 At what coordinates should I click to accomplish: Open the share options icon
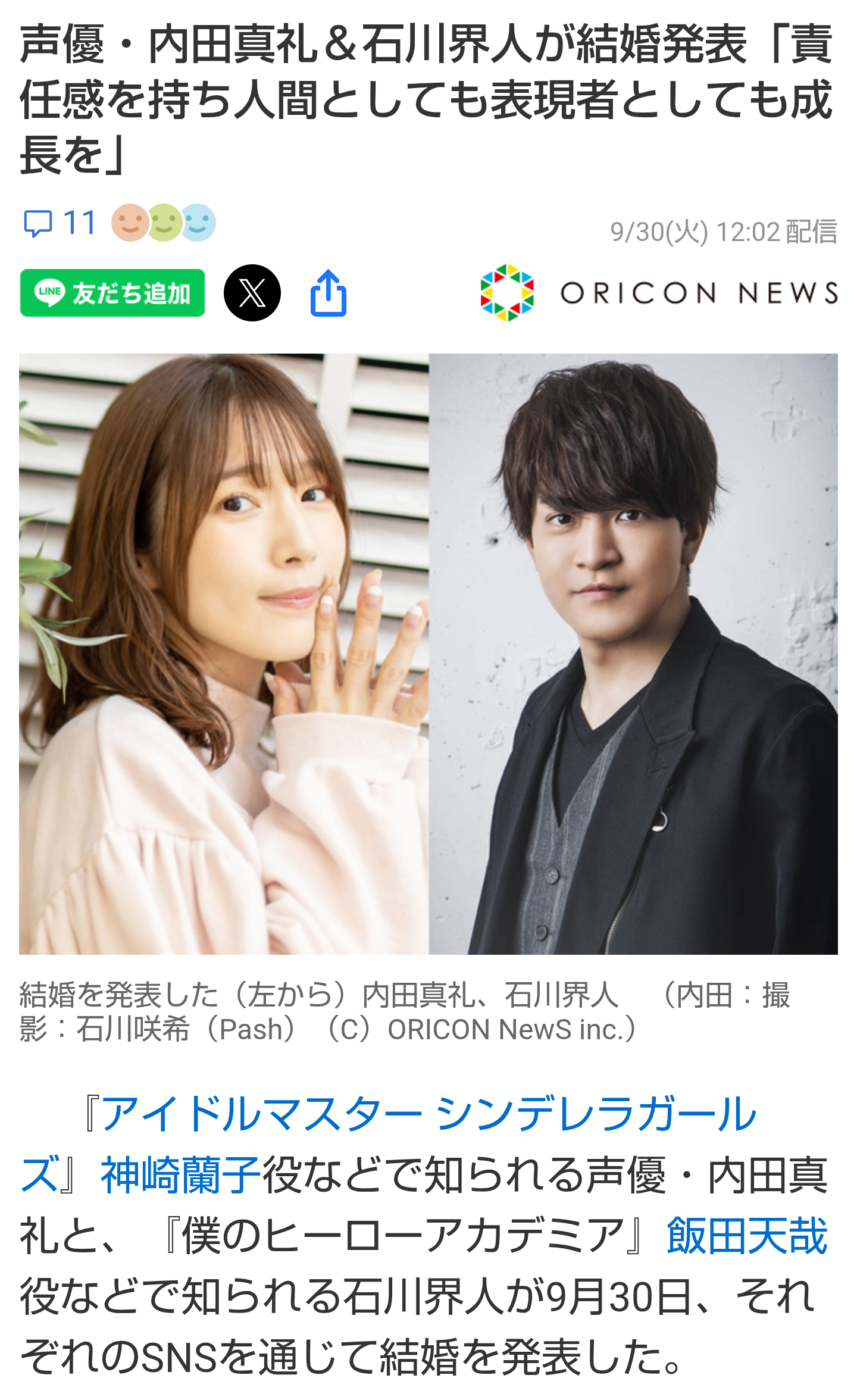(328, 293)
